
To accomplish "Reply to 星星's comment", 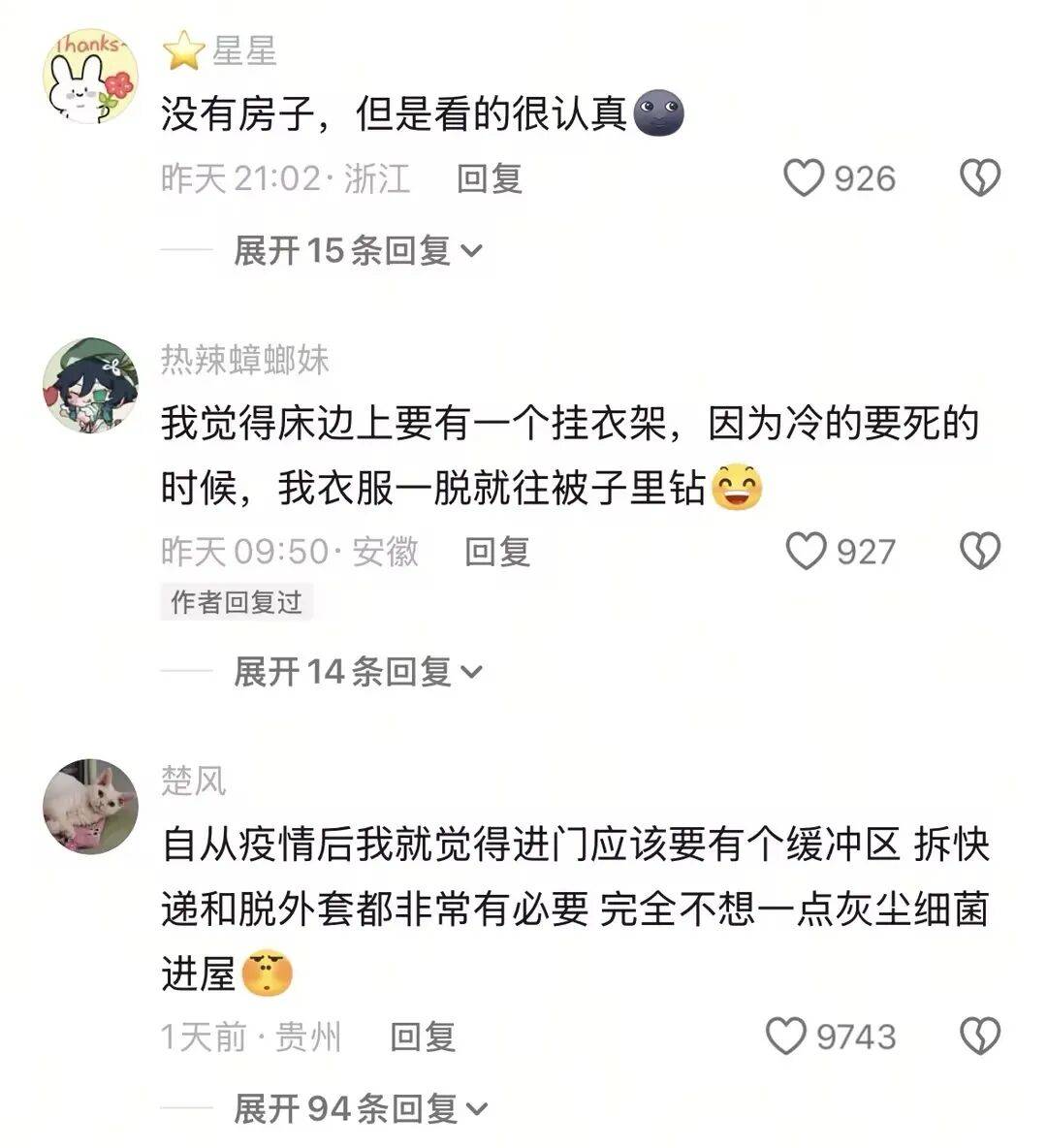I will (490, 178).
